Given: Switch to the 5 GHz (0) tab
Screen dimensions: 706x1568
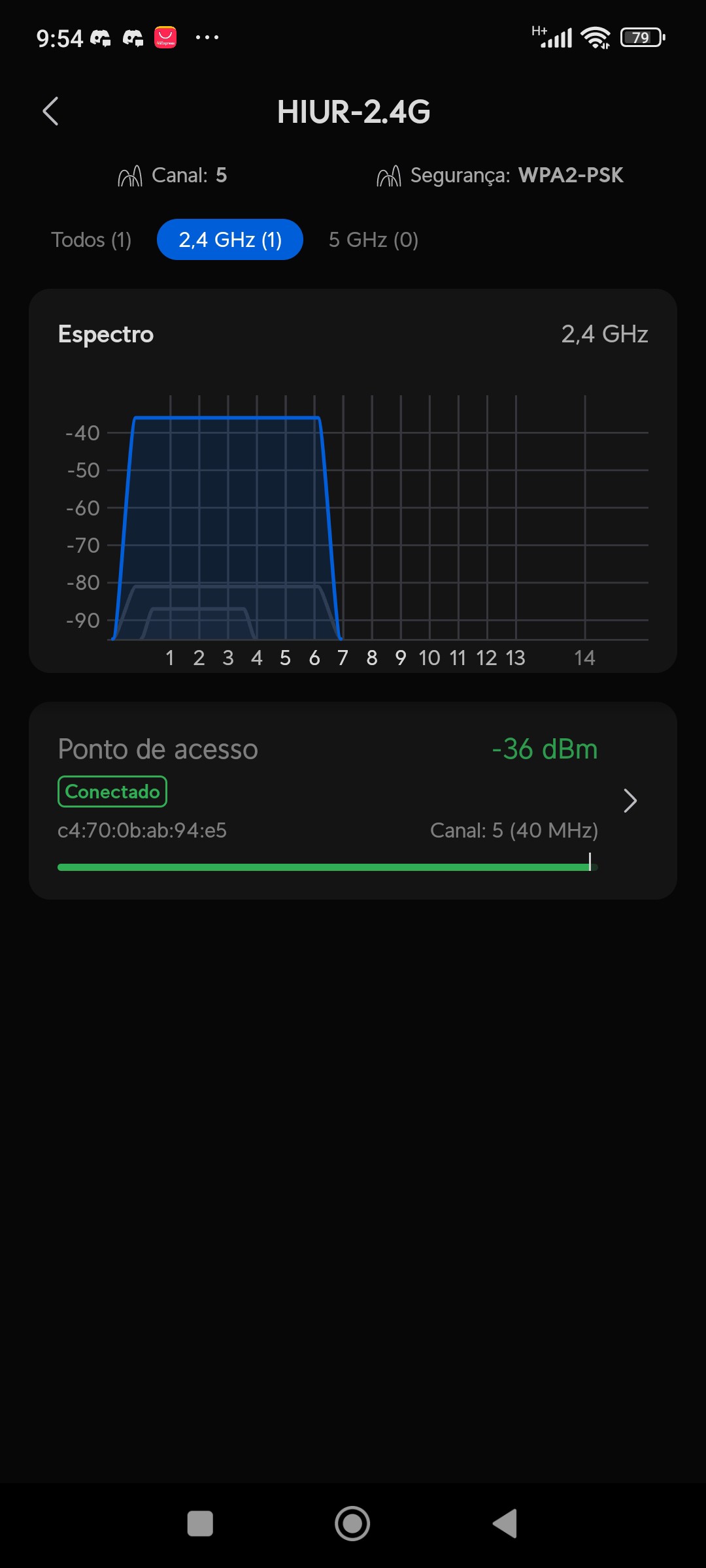Looking at the screenshot, I should [373, 240].
